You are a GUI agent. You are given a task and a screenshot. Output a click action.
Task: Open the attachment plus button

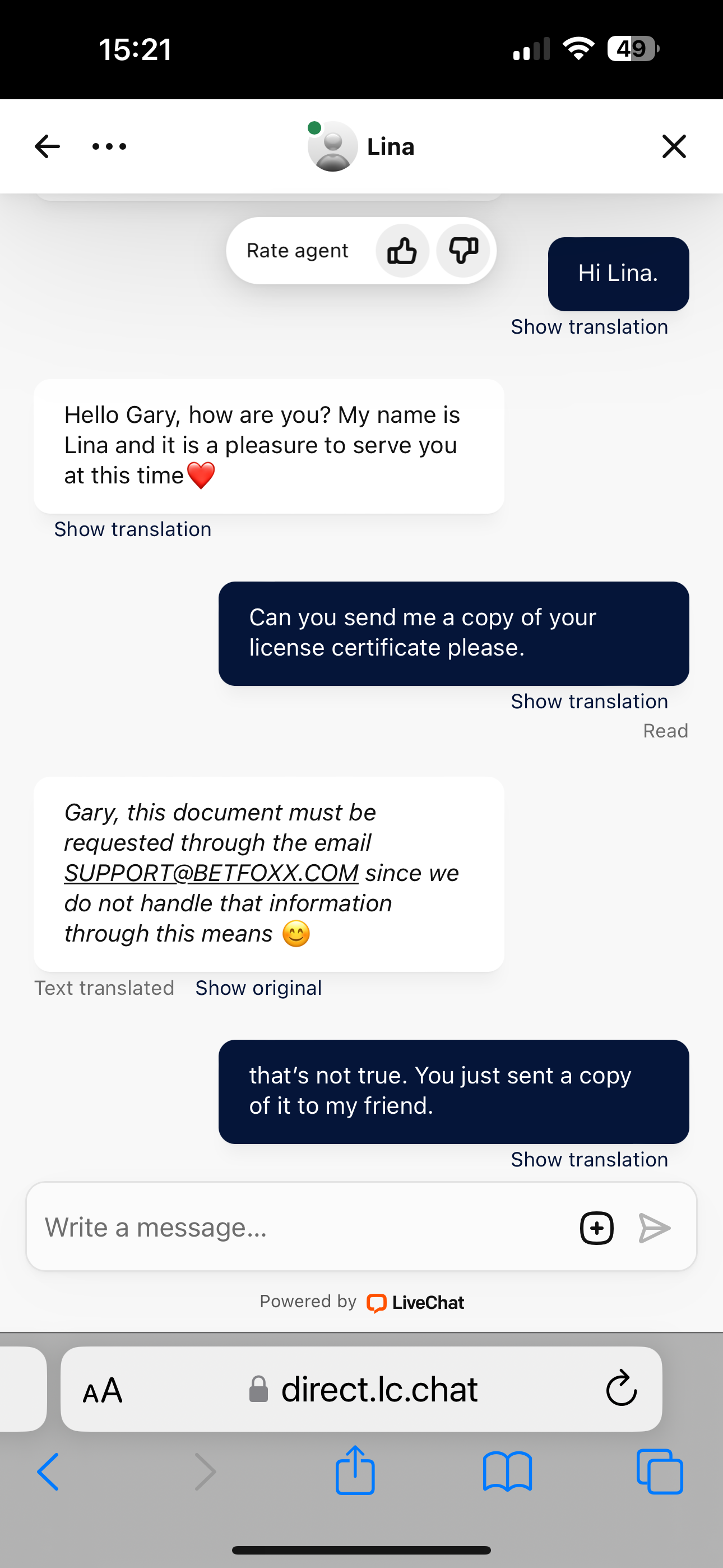coord(596,1228)
